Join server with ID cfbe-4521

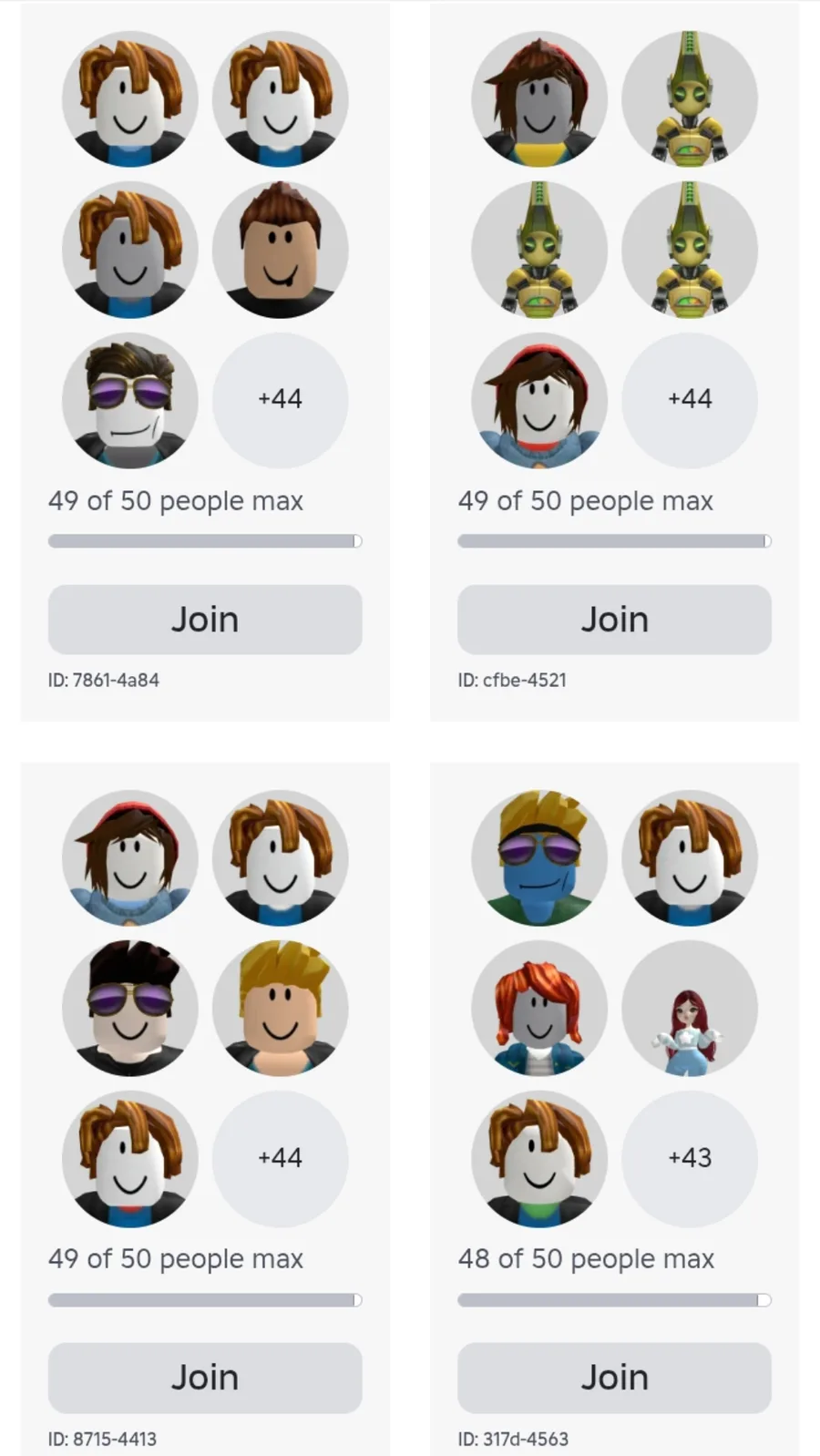[614, 620]
